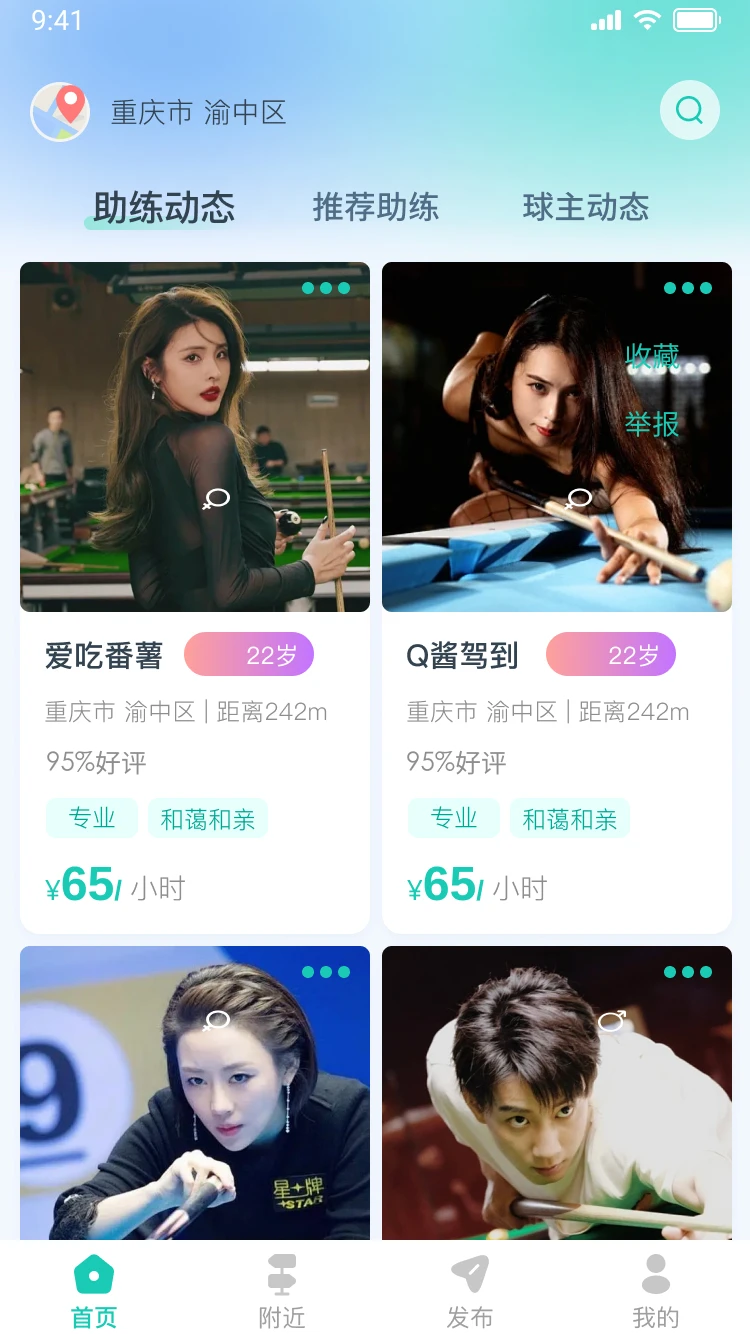
Task: Switch to the 推荐助练 tab
Action: tap(375, 208)
